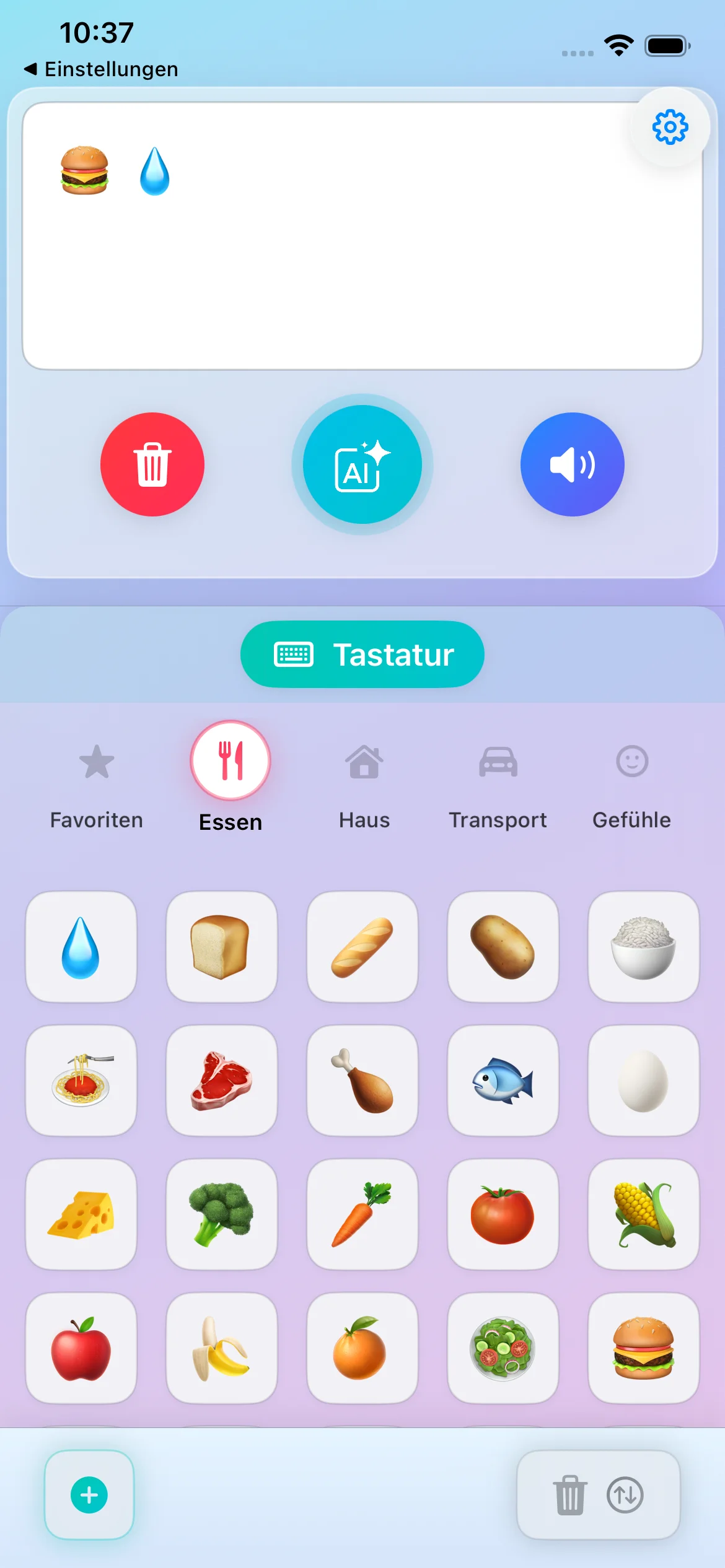
Task: Go back to Einstellungen
Action: coord(101,69)
